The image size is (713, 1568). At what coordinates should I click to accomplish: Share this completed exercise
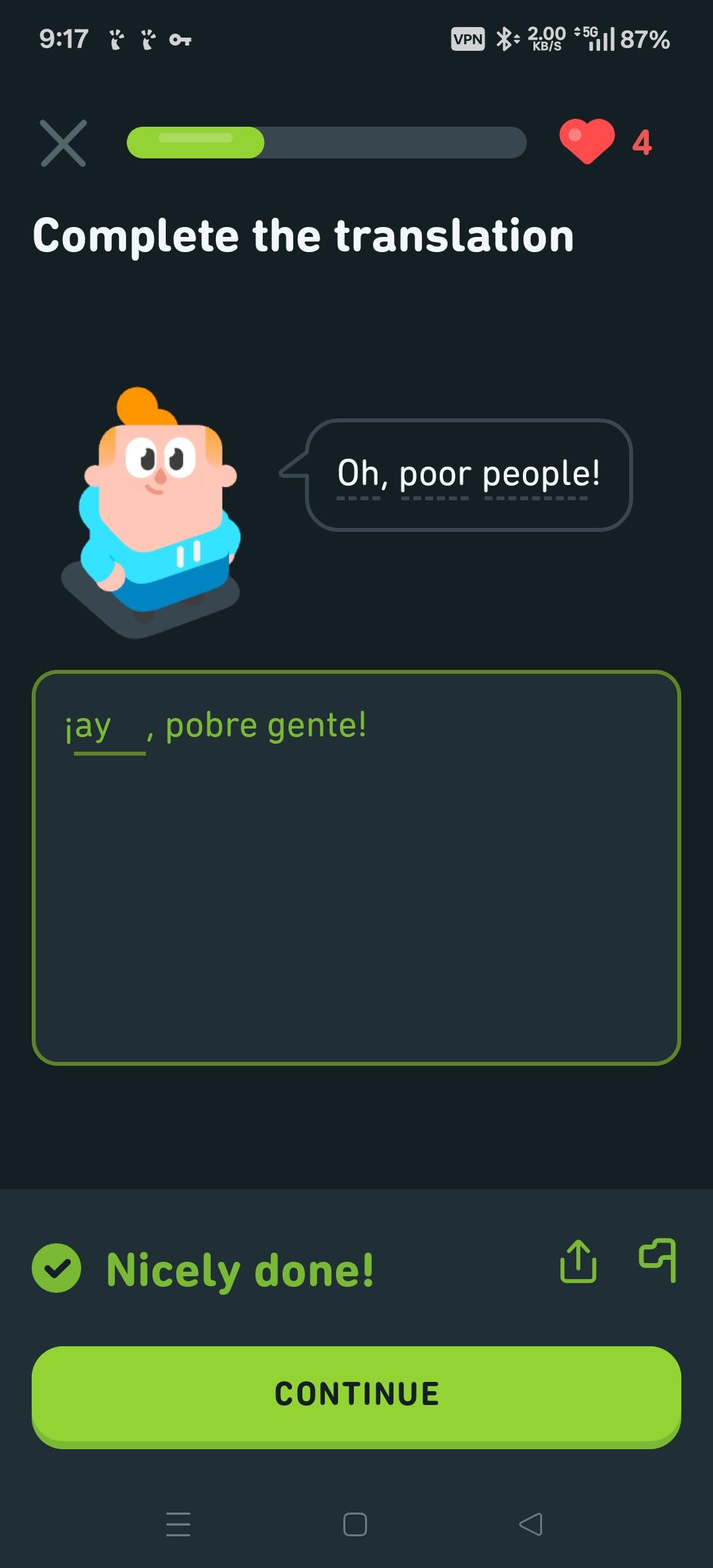[578, 1261]
